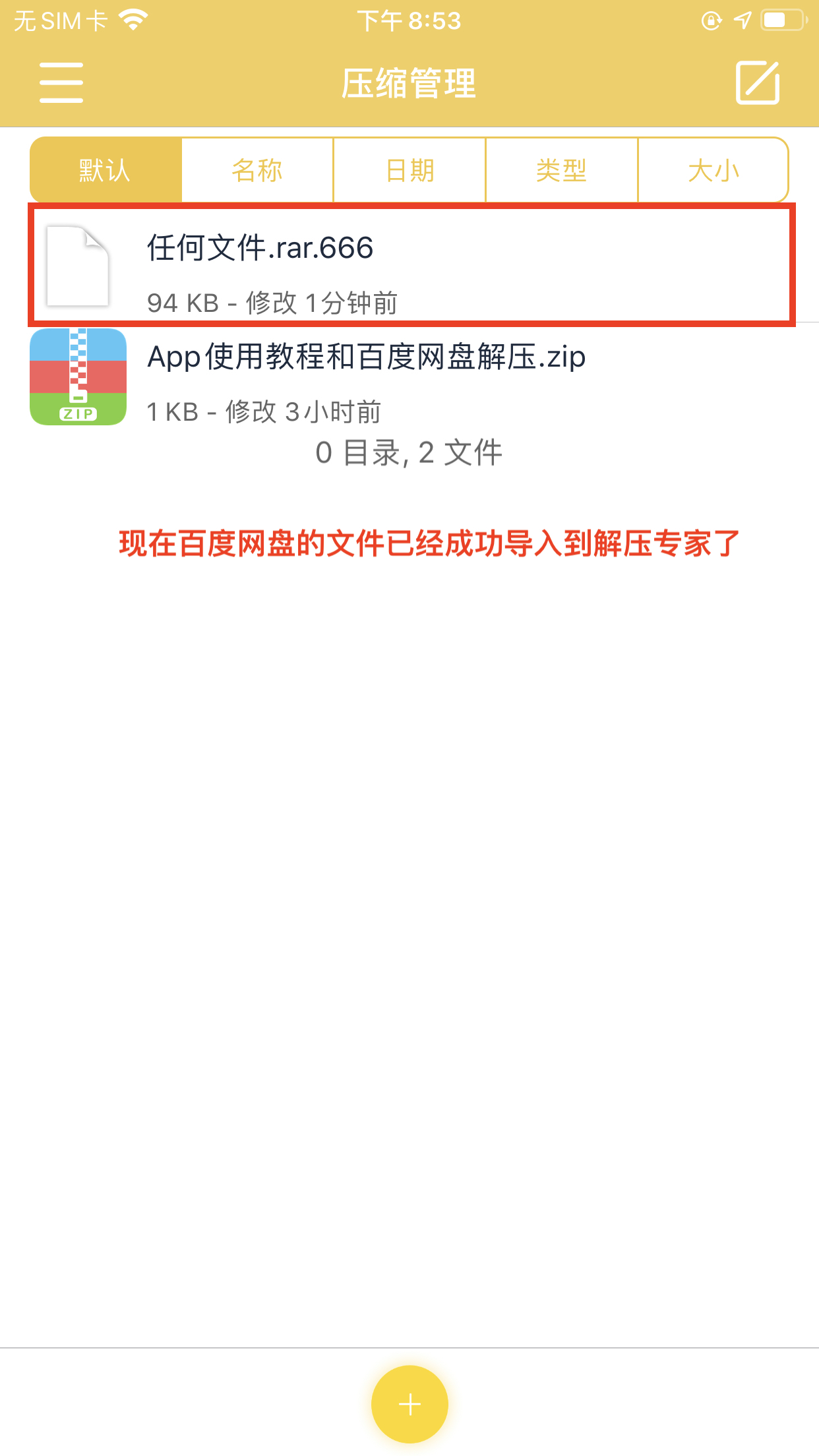Switch to 类型 sorting
This screenshot has width=819, height=1456.
(x=561, y=170)
